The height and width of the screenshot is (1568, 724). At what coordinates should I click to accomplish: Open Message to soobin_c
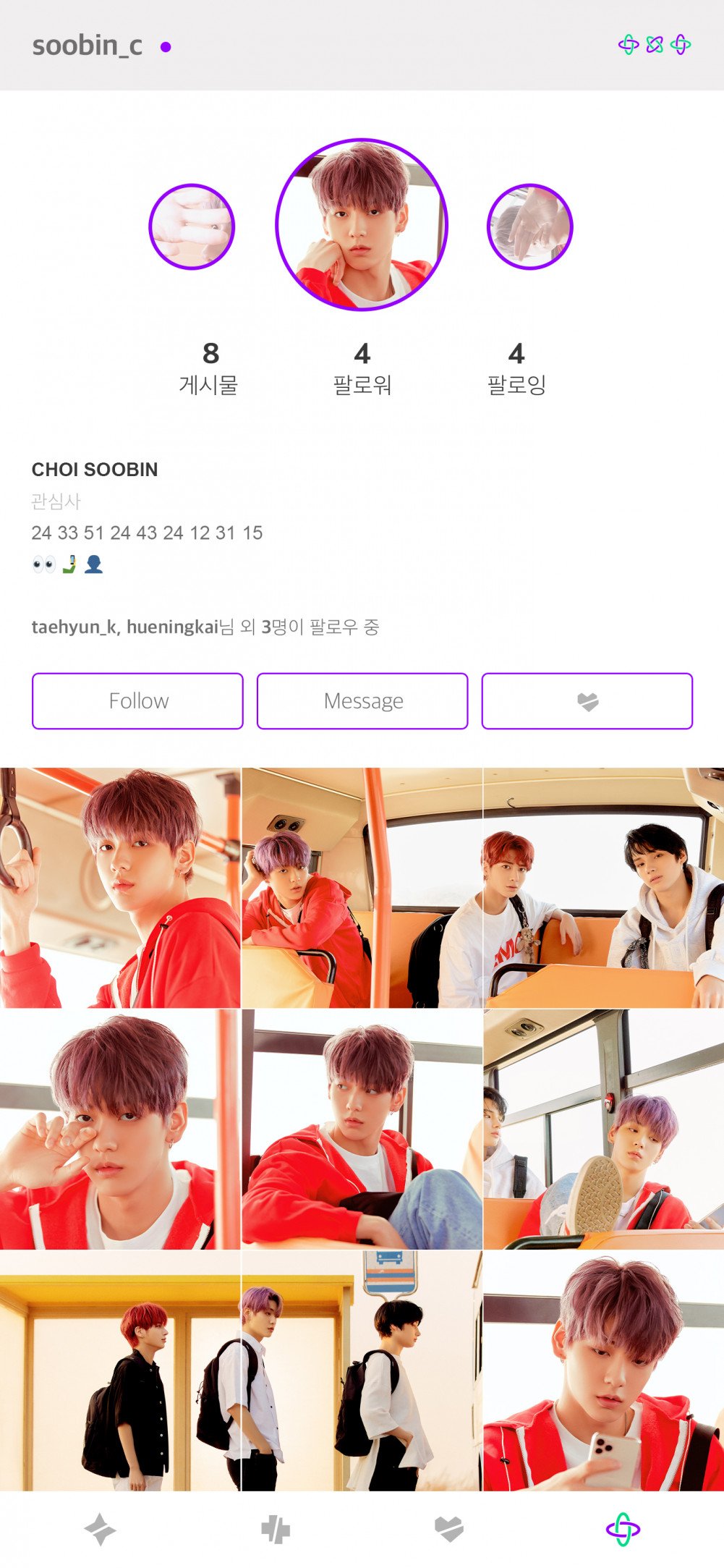pyautogui.click(x=362, y=700)
